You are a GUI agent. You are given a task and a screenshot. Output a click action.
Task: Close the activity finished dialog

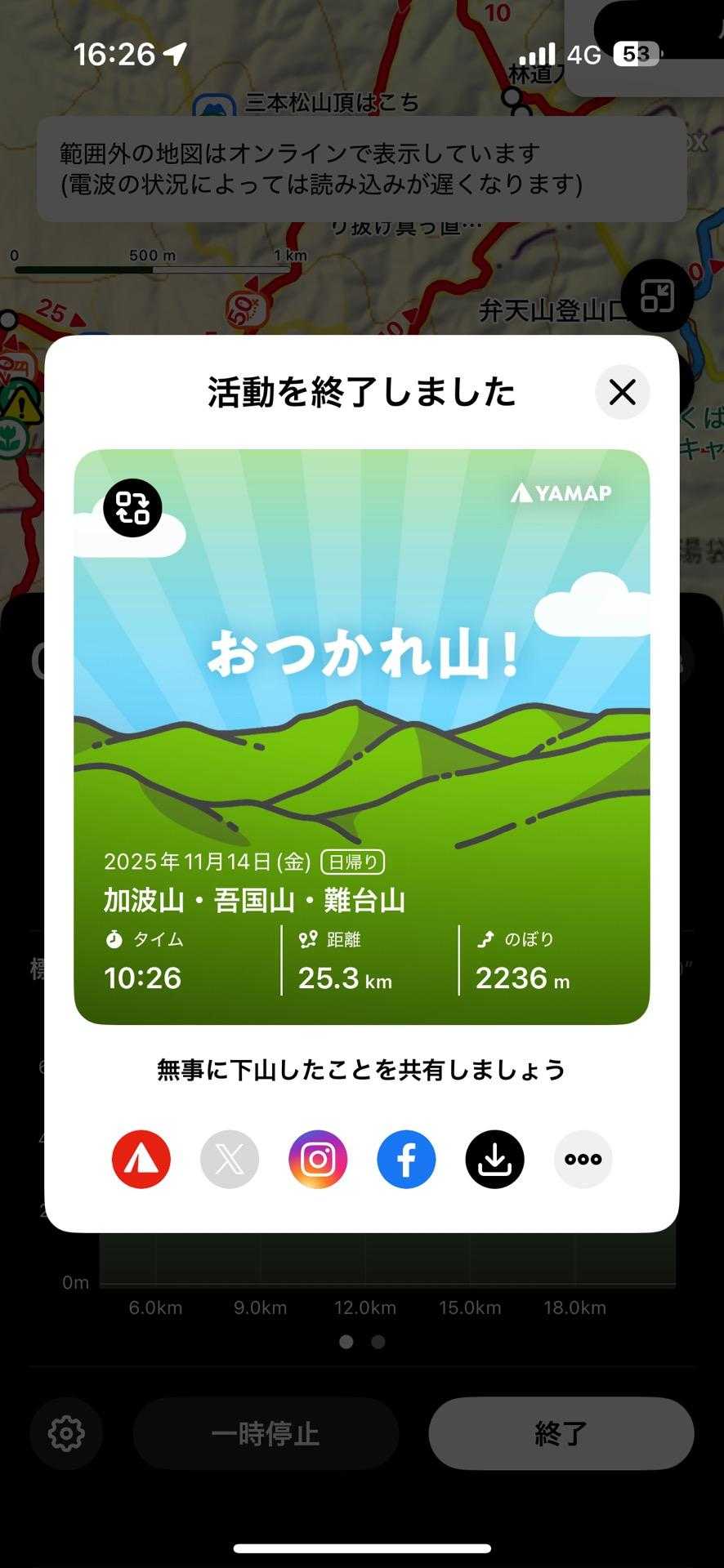point(622,392)
